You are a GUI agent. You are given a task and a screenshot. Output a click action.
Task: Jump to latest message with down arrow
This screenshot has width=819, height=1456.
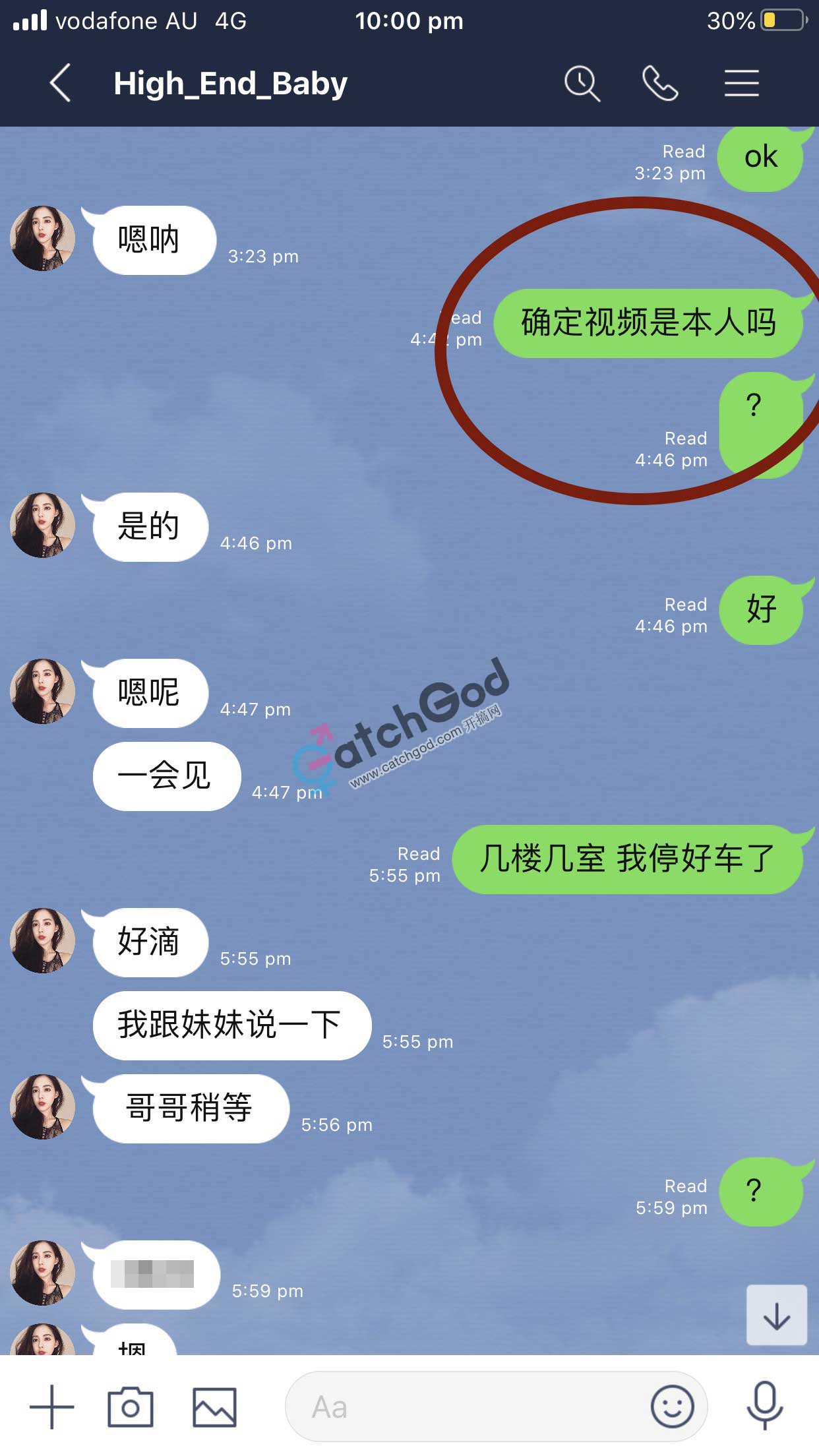(x=776, y=1316)
